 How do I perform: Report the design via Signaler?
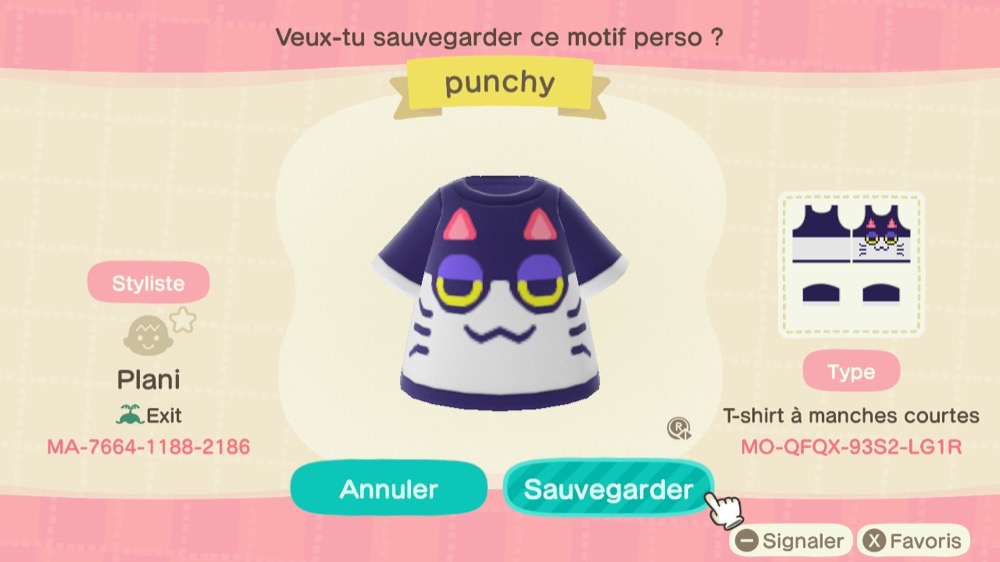(791, 542)
